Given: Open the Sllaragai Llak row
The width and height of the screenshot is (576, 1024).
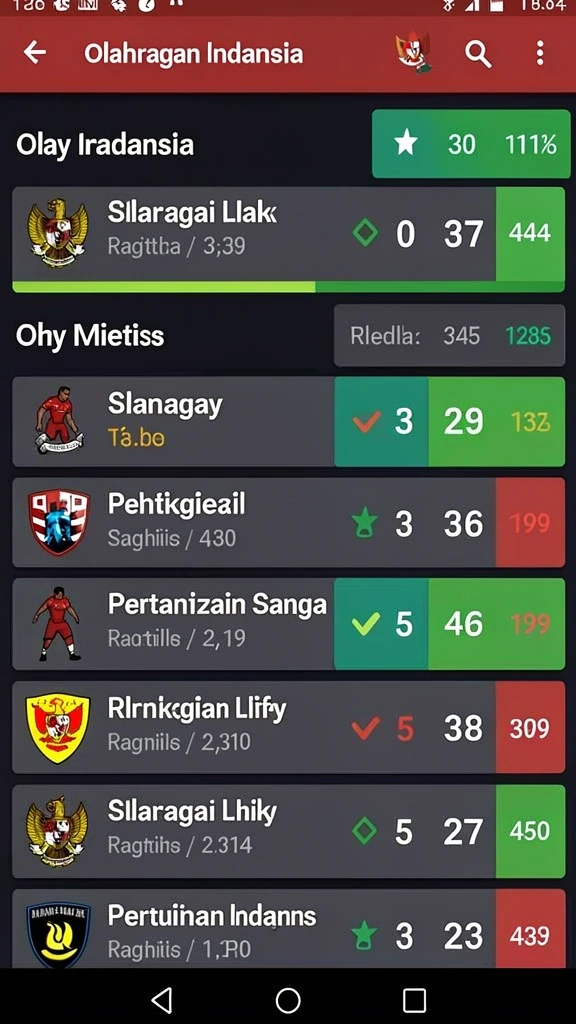Looking at the screenshot, I should (289, 239).
